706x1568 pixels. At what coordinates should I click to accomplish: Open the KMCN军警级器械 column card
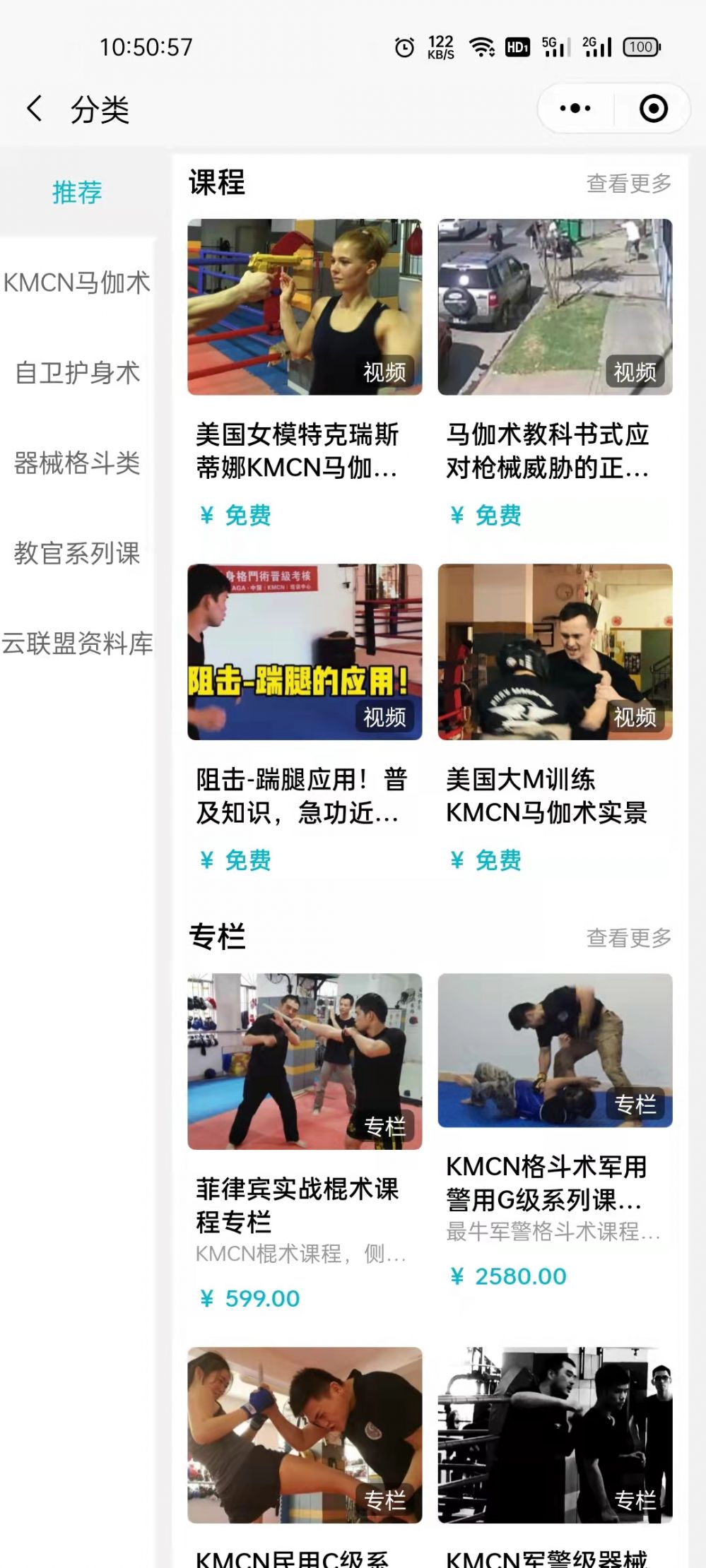[x=555, y=1435]
